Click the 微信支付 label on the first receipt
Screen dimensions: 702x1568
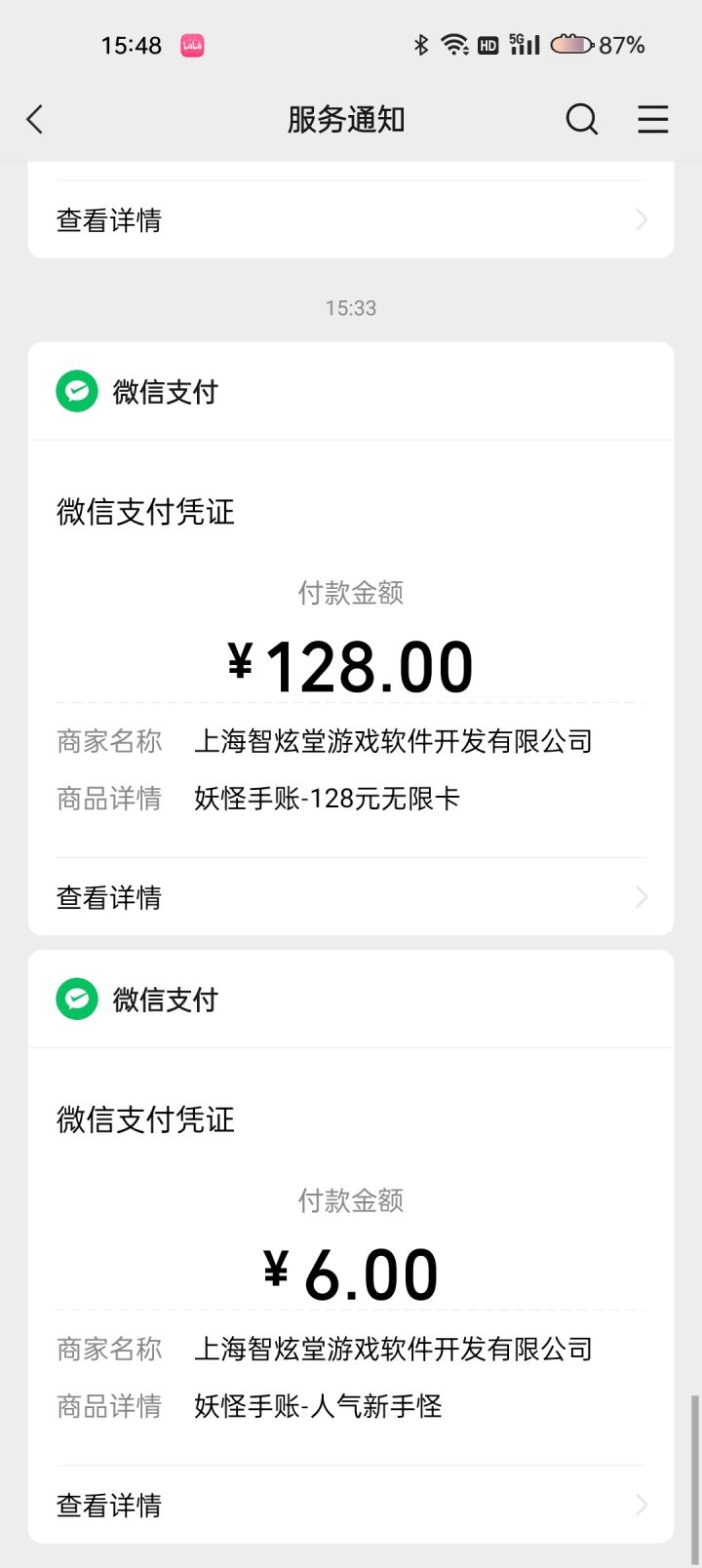pos(166,391)
